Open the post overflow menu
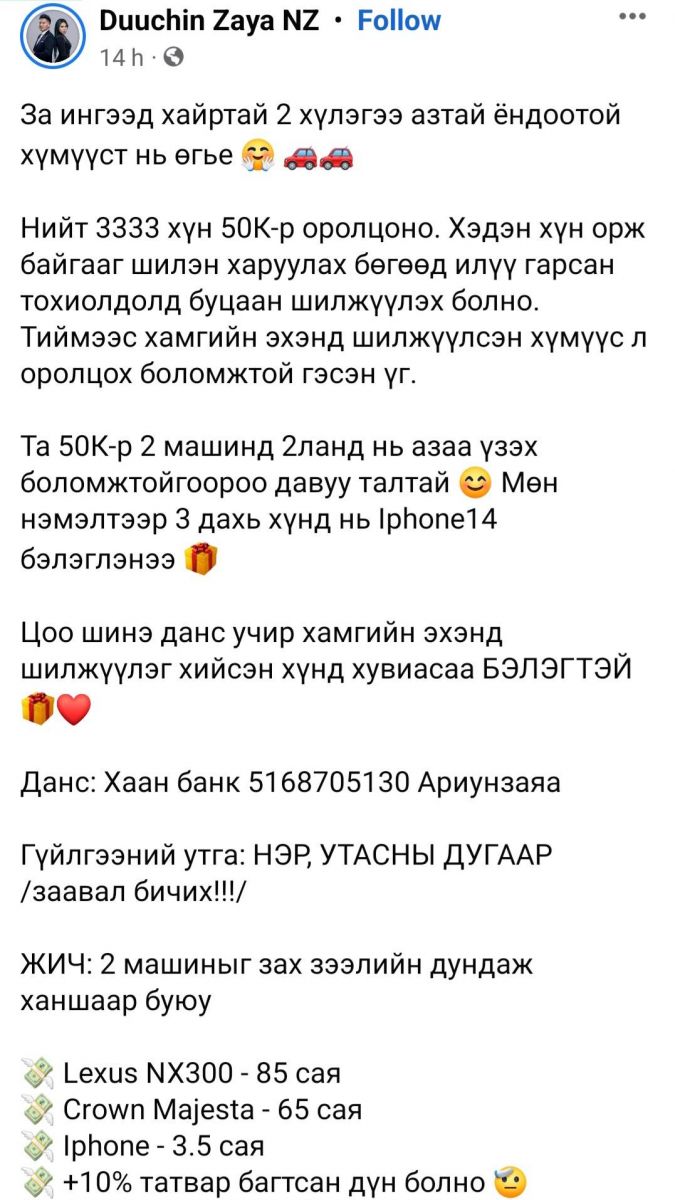Viewport: 675px width, 1200px height. coord(631,16)
